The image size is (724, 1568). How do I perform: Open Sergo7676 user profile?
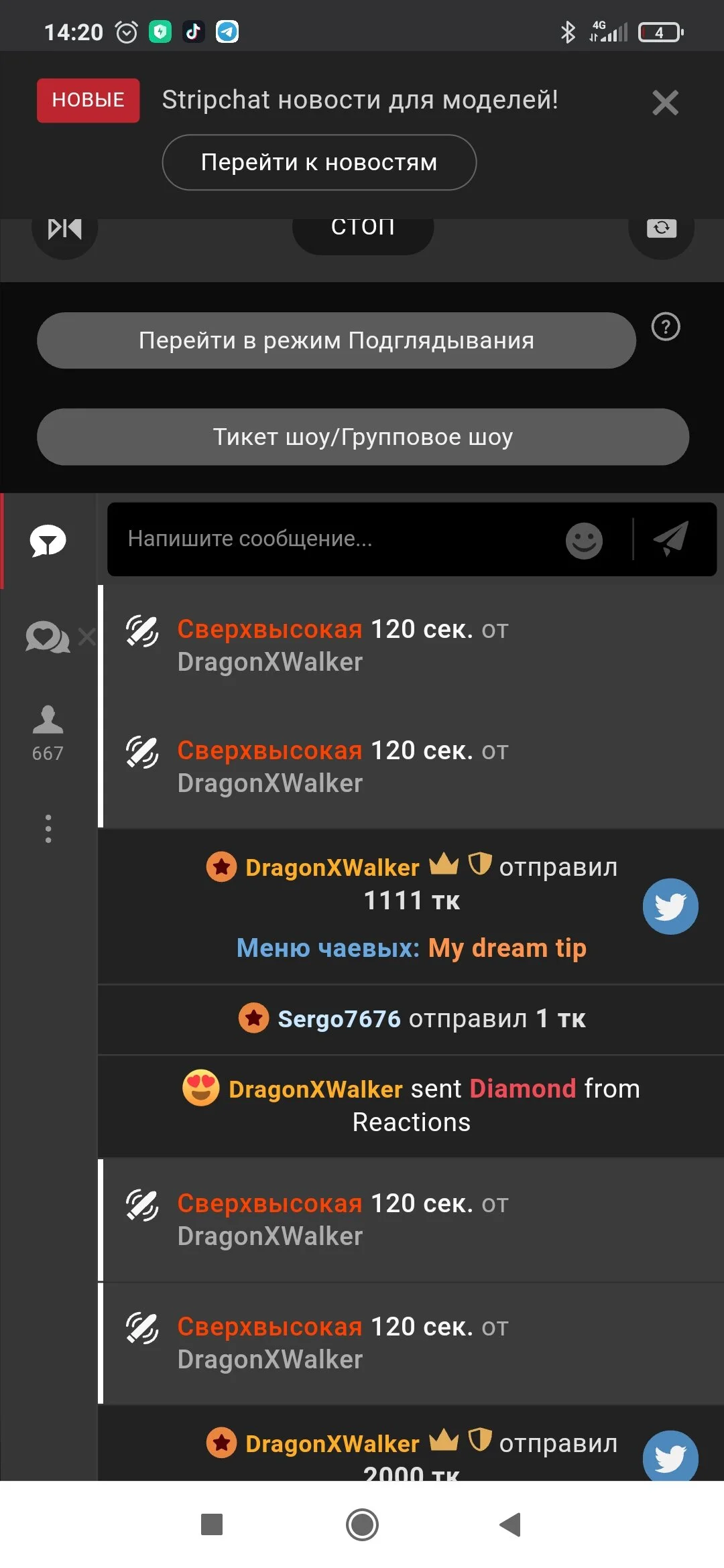(x=339, y=1019)
